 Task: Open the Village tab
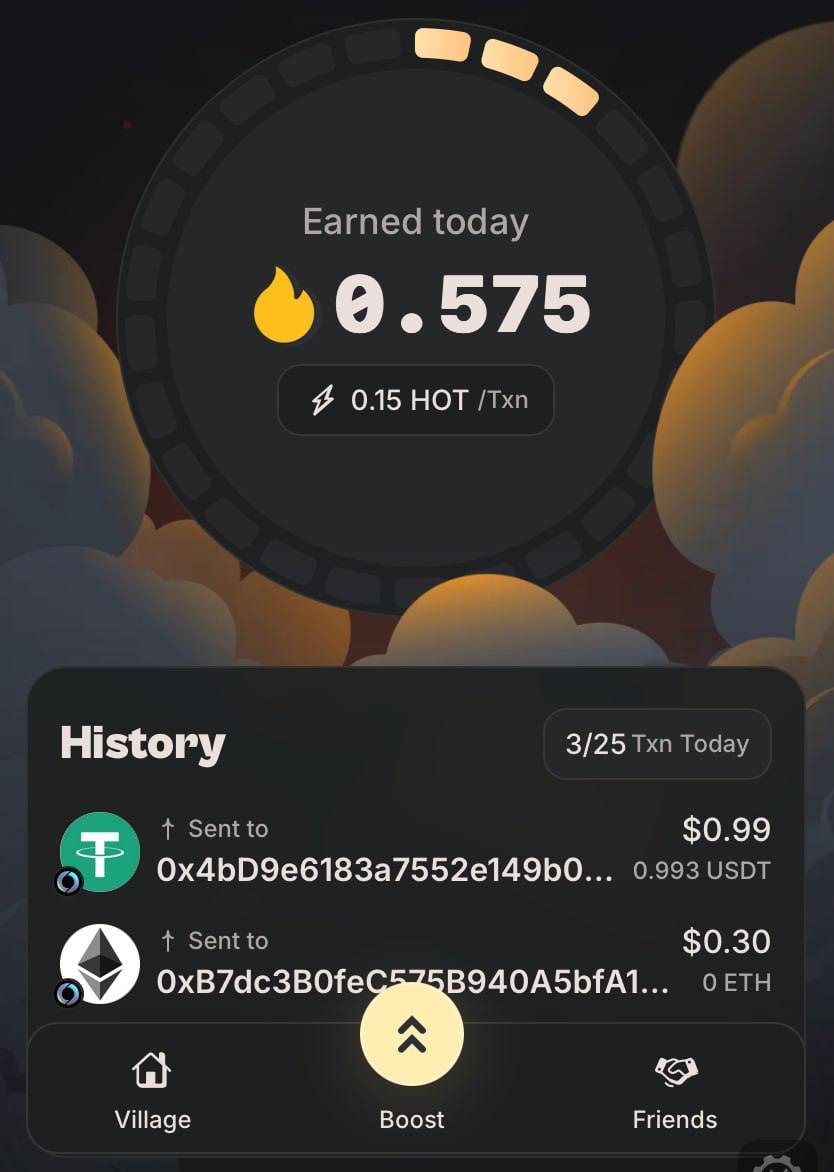152,1091
